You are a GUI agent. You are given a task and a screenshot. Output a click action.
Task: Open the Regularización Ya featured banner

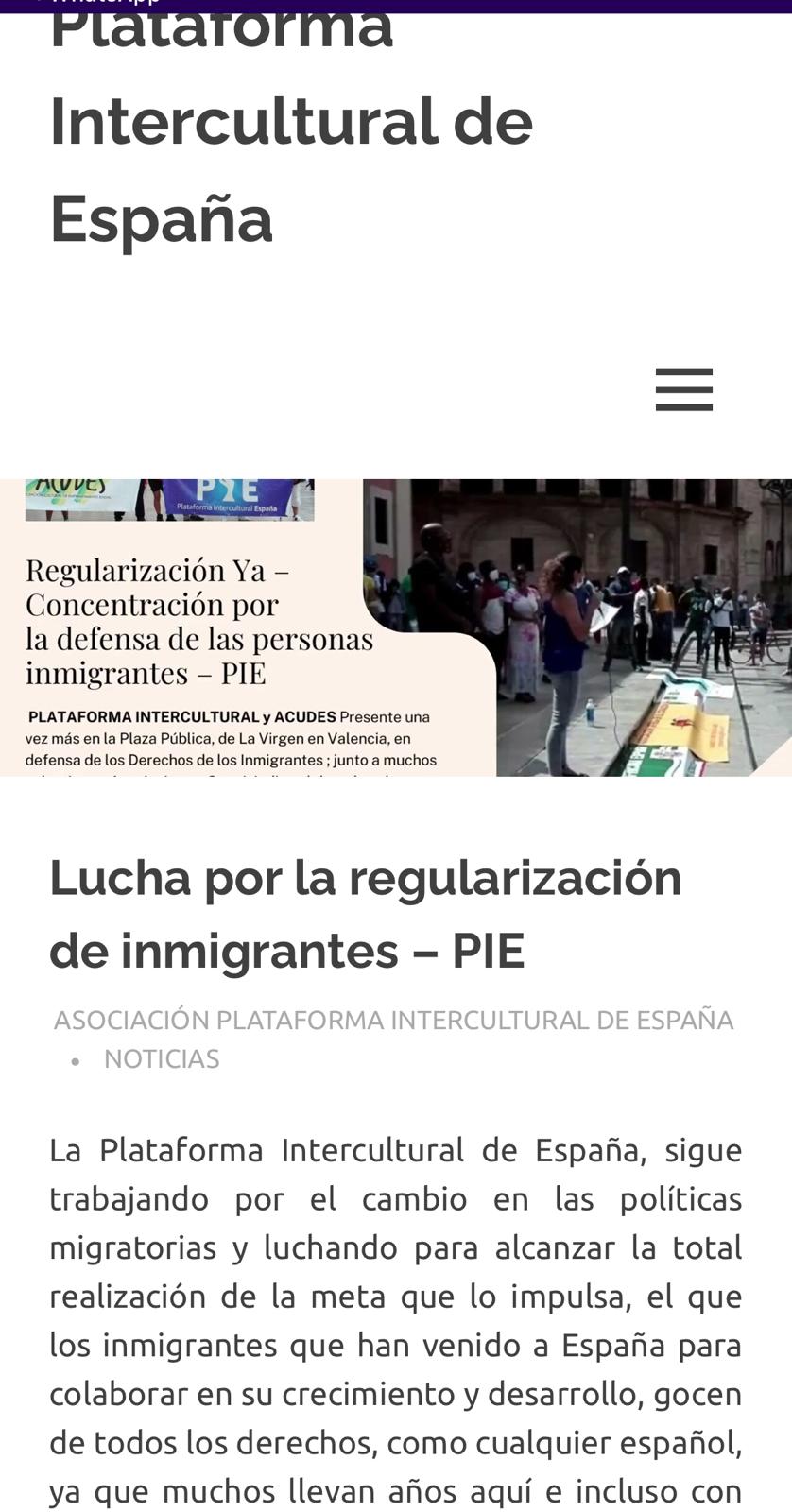tap(395, 627)
